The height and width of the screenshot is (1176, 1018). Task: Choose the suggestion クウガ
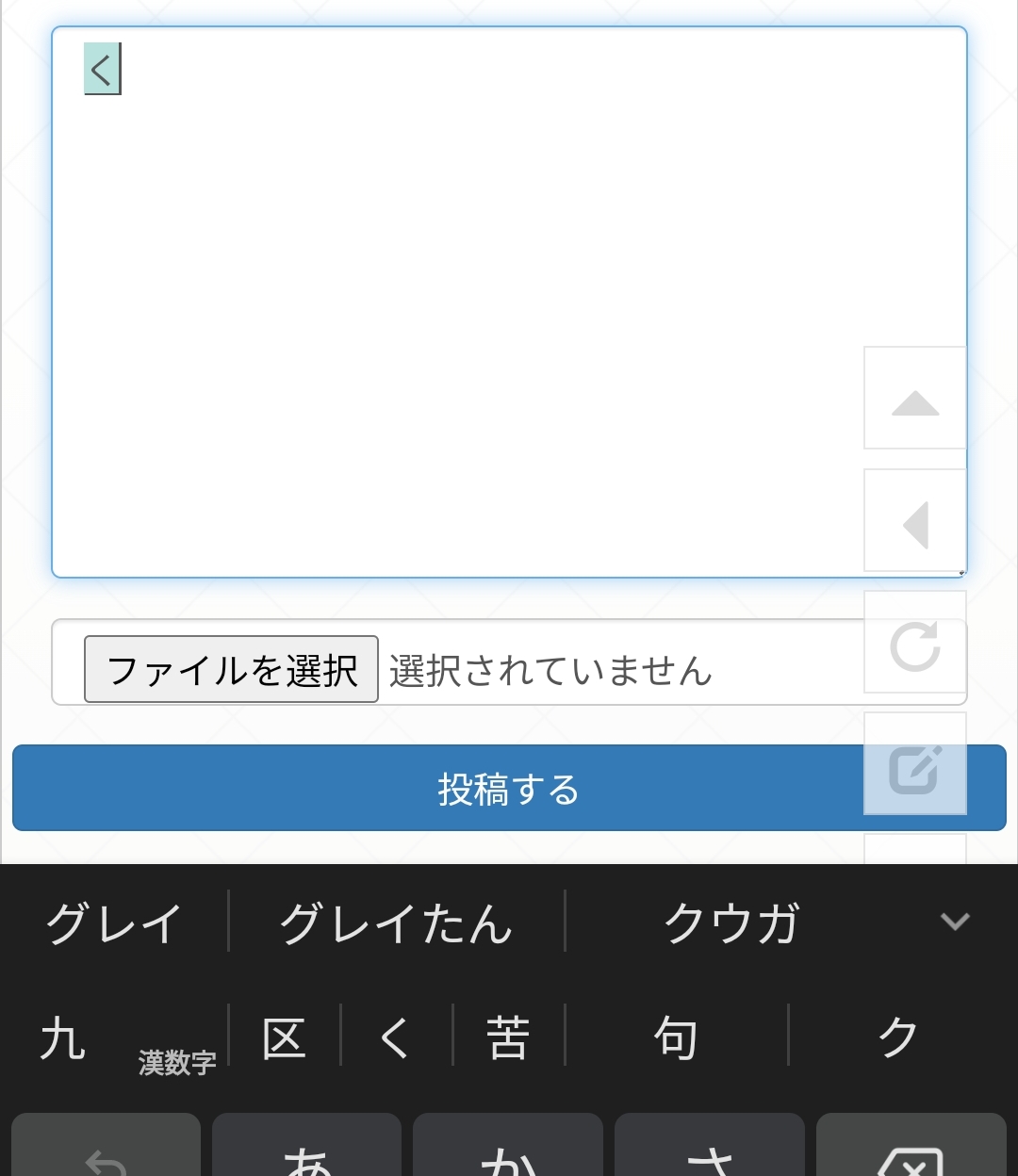731,922
